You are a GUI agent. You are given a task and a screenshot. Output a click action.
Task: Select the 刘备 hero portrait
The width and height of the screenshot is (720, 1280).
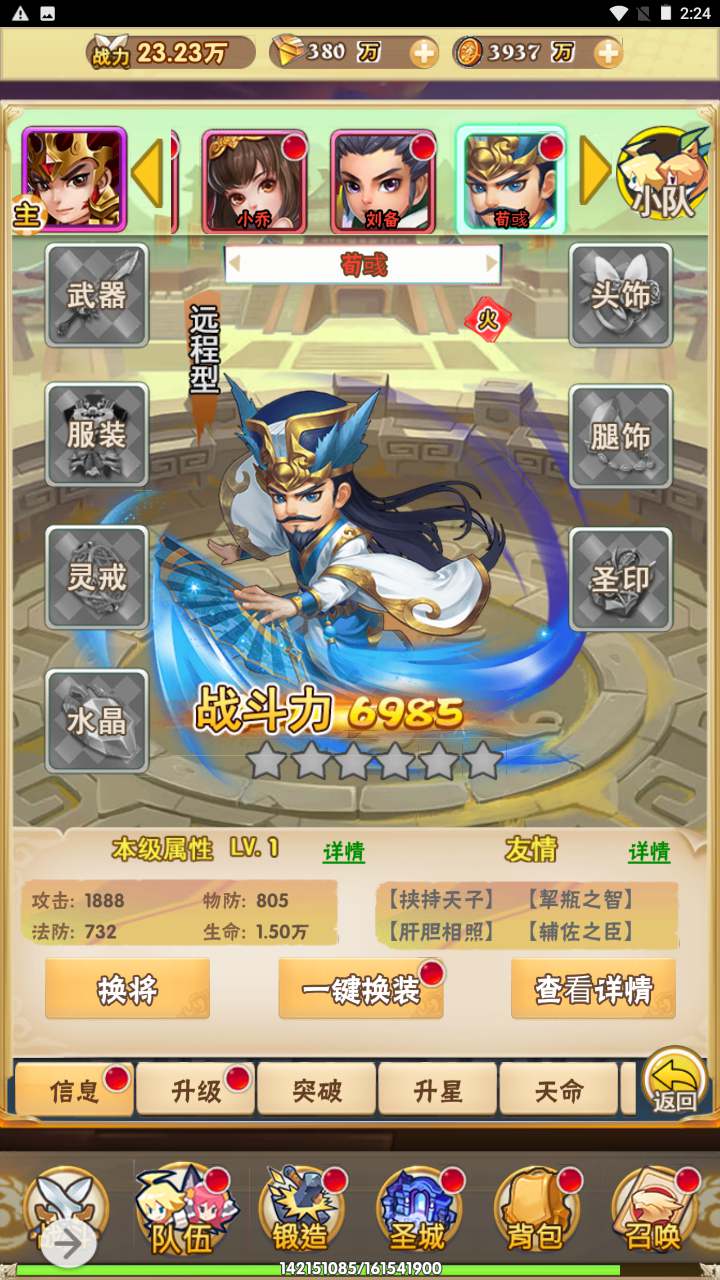pyautogui.click(x=383, y=181)
